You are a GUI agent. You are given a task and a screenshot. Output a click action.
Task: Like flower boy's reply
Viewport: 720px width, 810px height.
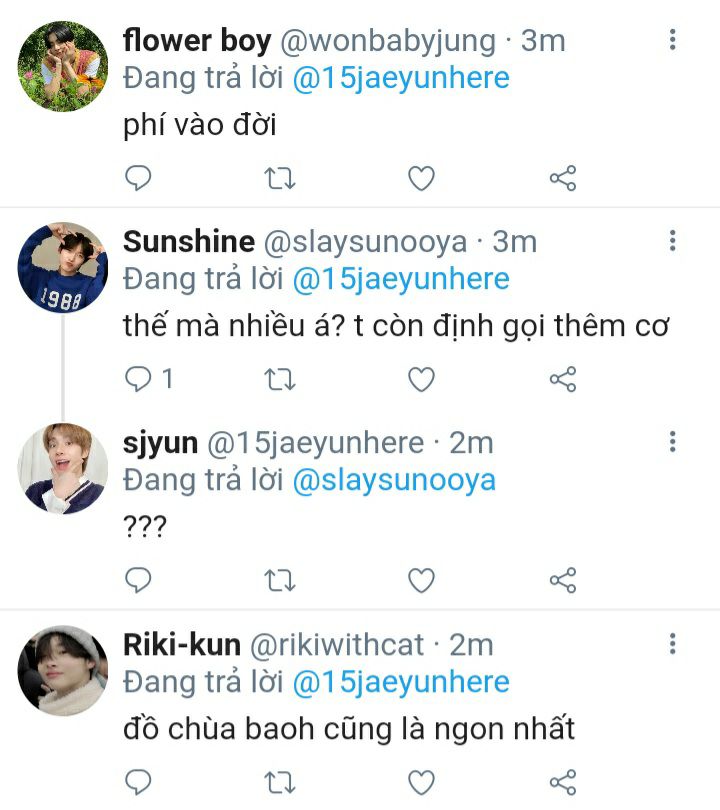tap(422, 179)
